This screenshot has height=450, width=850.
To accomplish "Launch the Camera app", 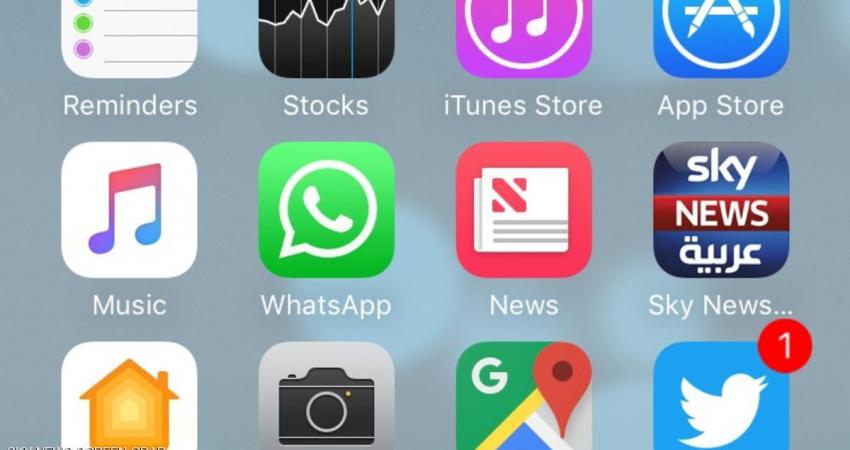I will click(x=326, y=400).
